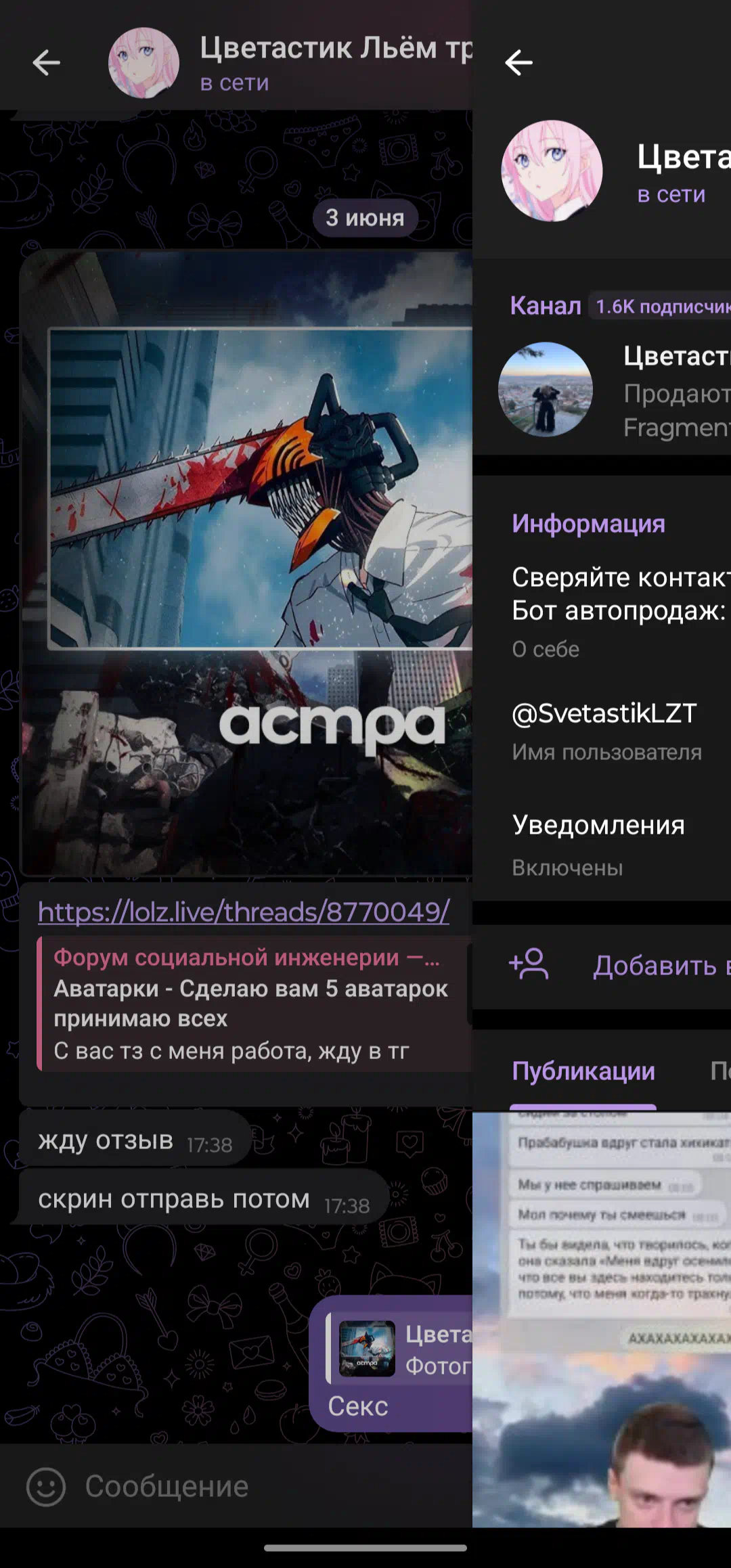This screenshot has height=1568, width=731.
Task: Open the emoji picker
Action: point(46,1487)
